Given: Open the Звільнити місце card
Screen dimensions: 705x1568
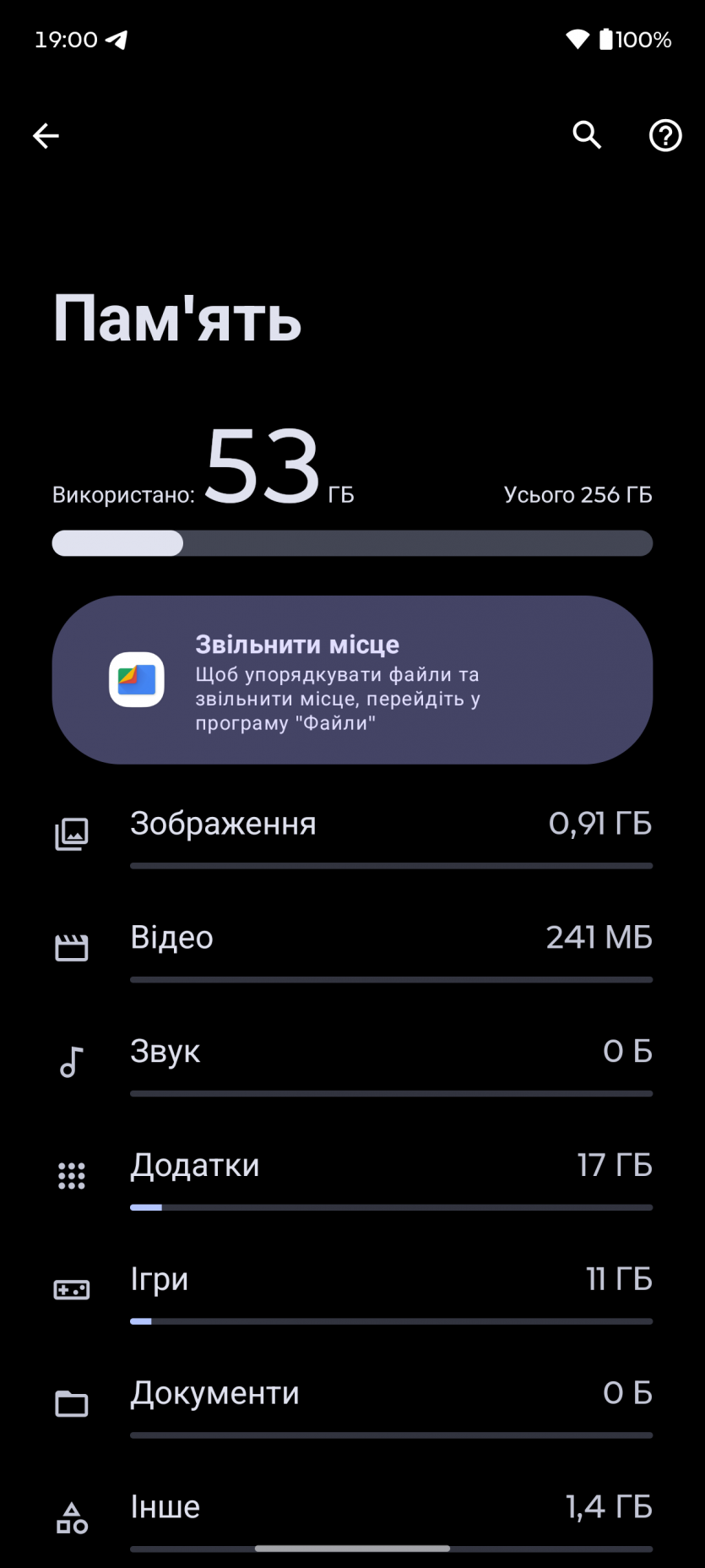Looking at the screenshot, I should (x=352, y=680).
